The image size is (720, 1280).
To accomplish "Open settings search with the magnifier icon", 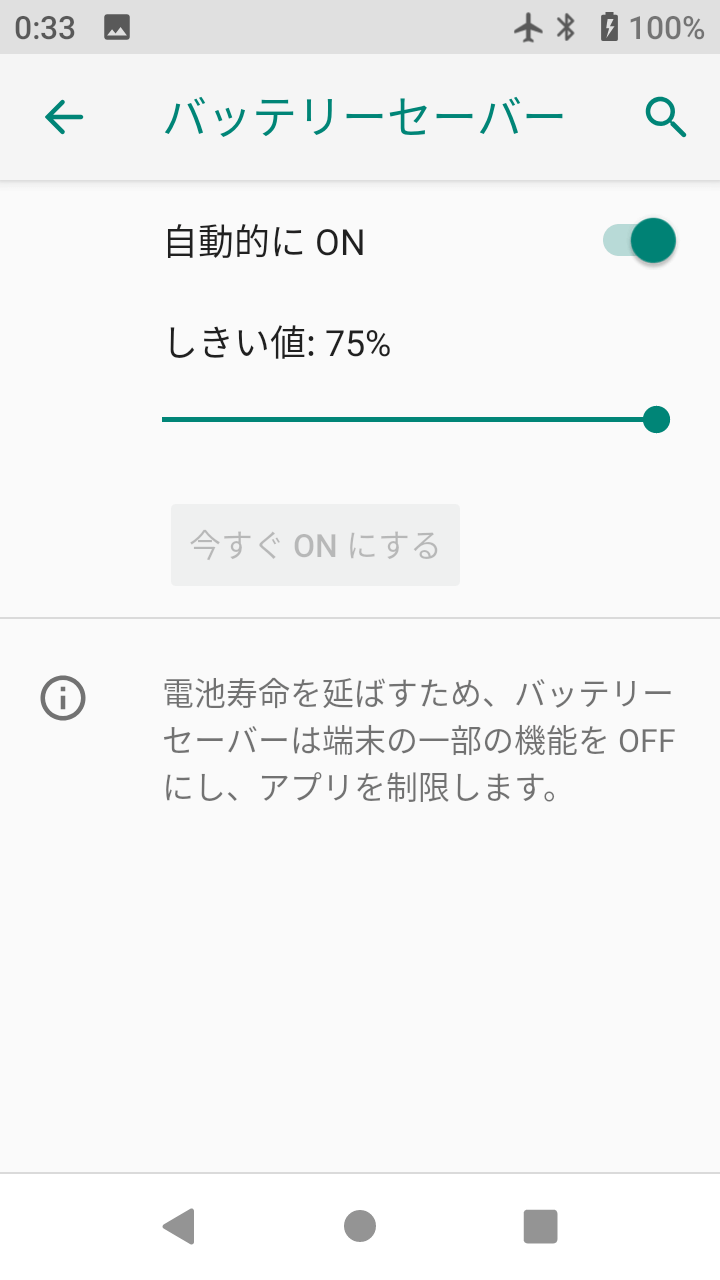I will [x=665, y=118].
